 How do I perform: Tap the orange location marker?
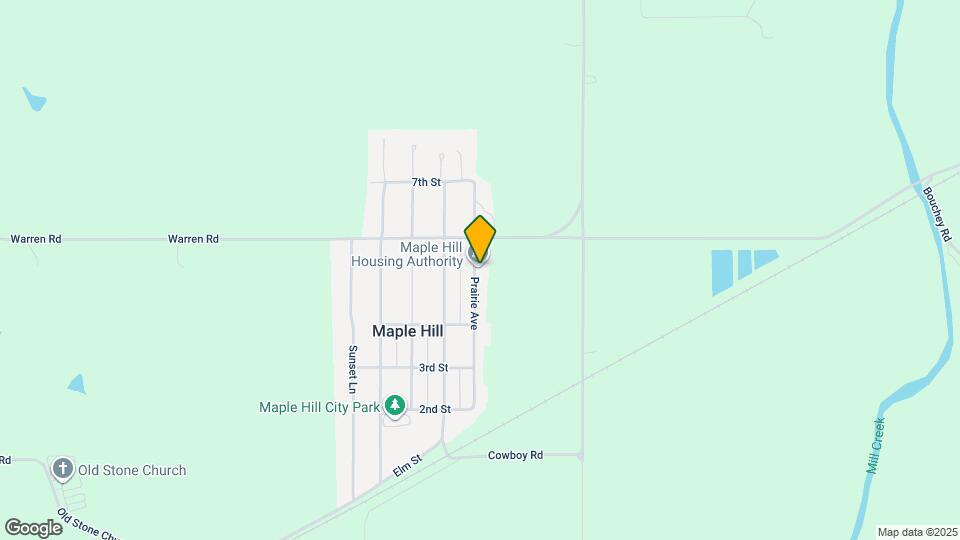click(x=480, y=239)
